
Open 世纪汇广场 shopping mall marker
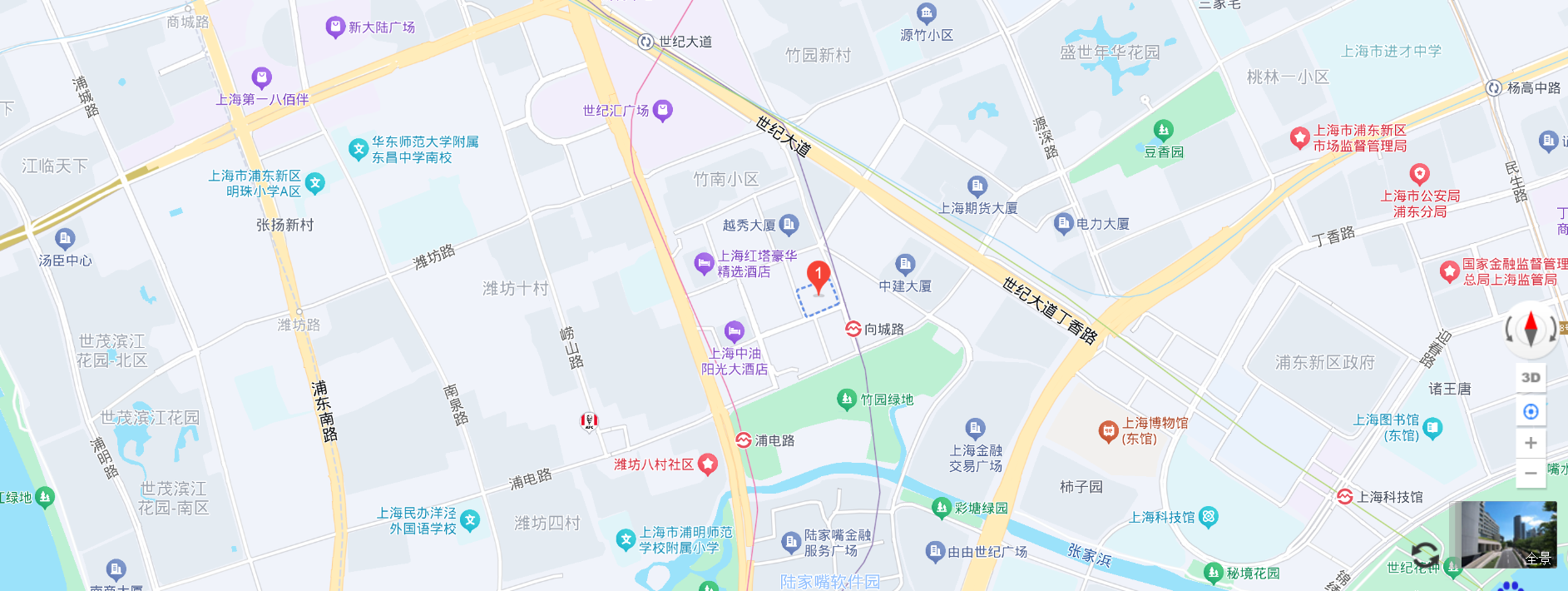663,110
